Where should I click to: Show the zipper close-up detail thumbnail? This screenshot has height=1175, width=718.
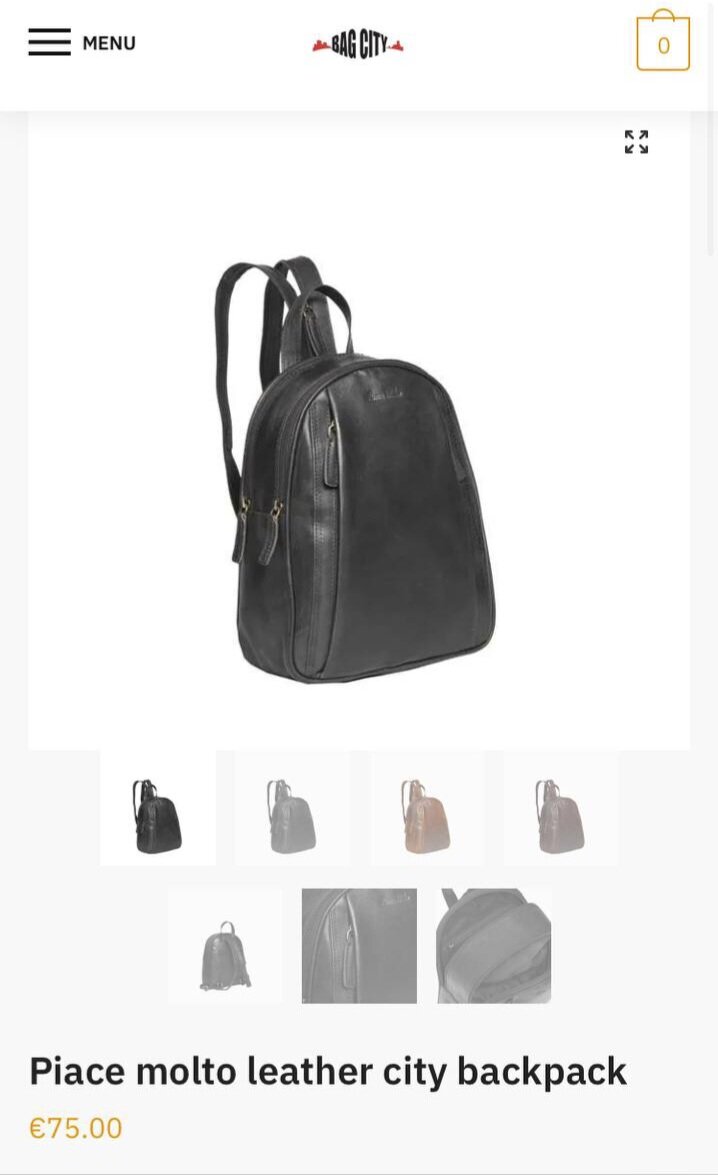click(x=359, y=946)
